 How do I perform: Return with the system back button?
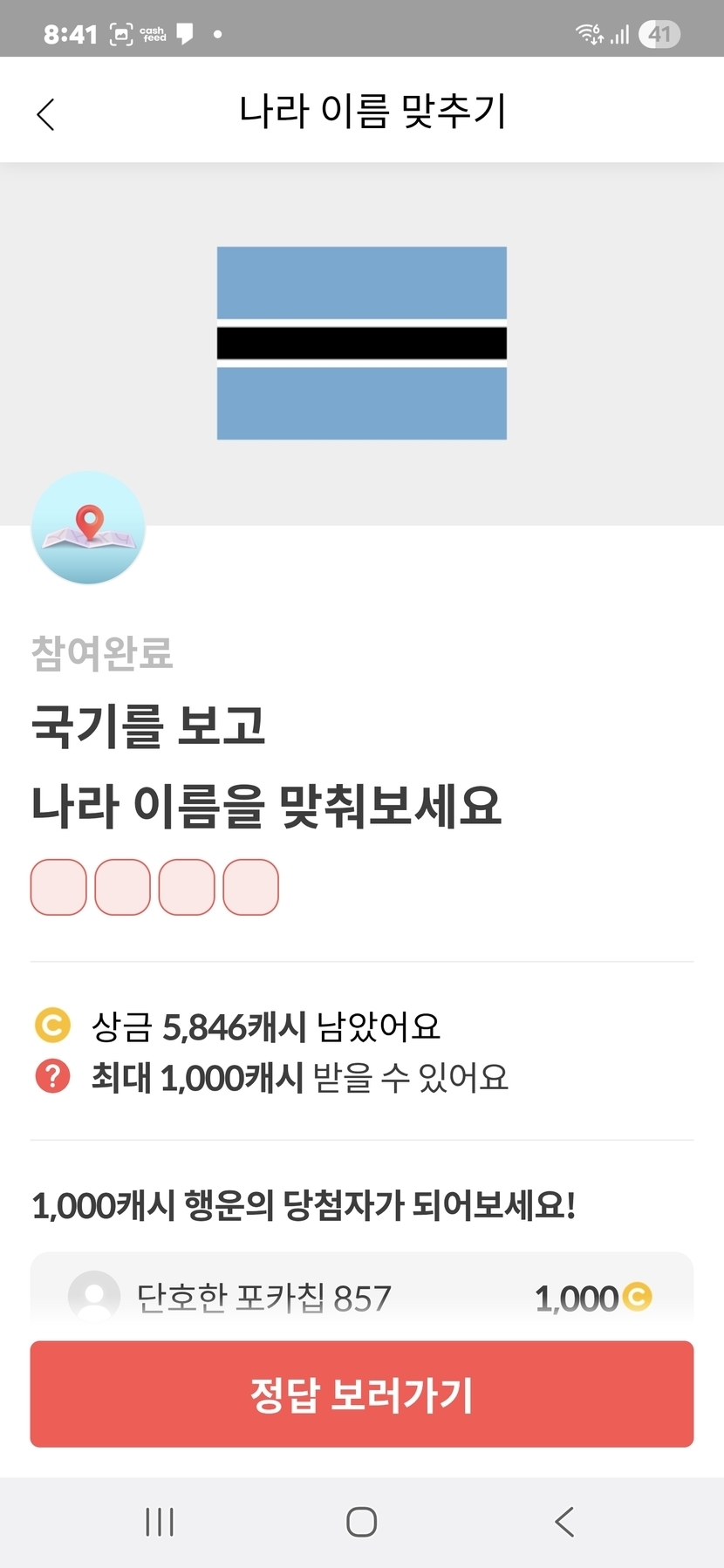pos(564,1522)
